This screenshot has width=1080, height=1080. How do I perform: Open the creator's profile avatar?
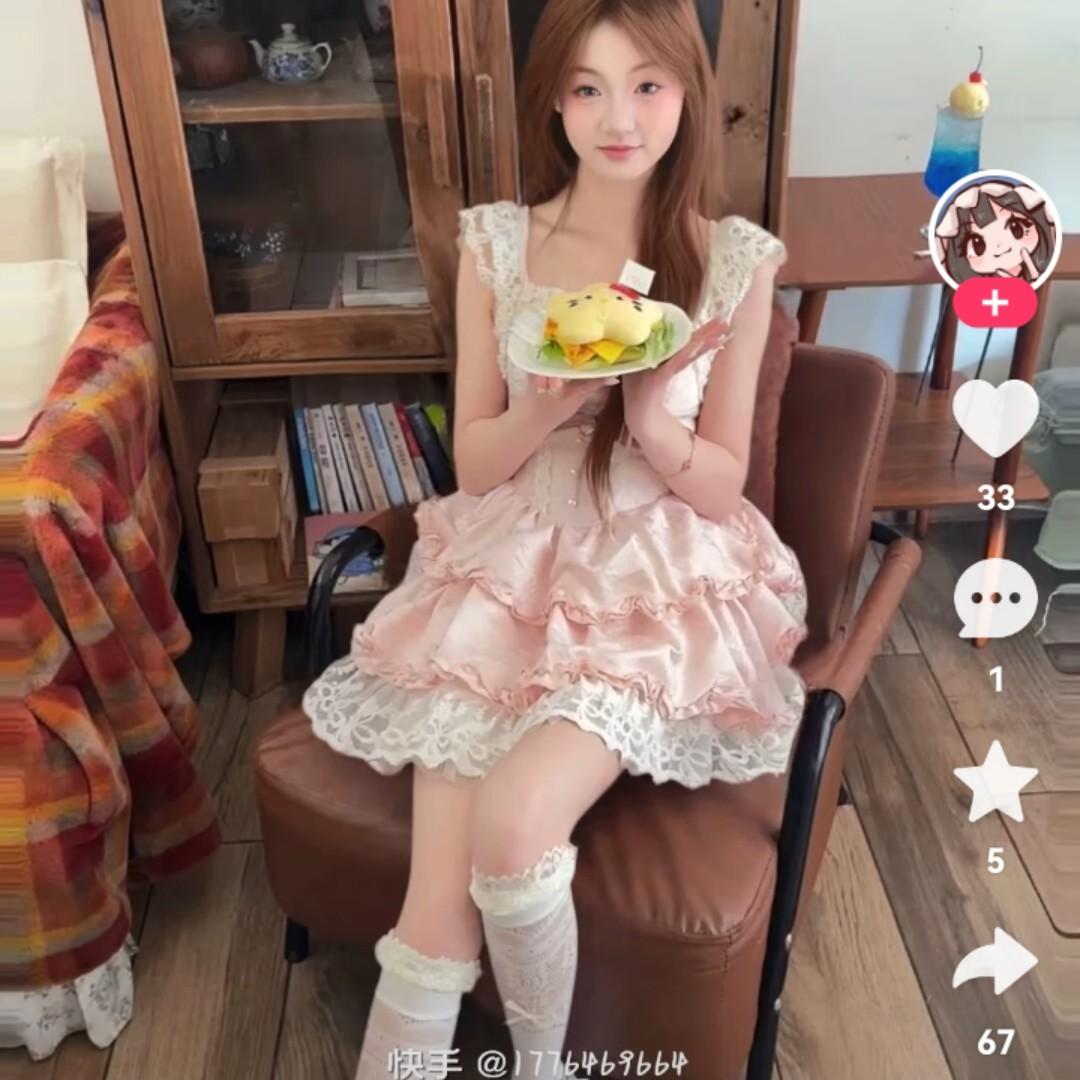click(994, 233)
